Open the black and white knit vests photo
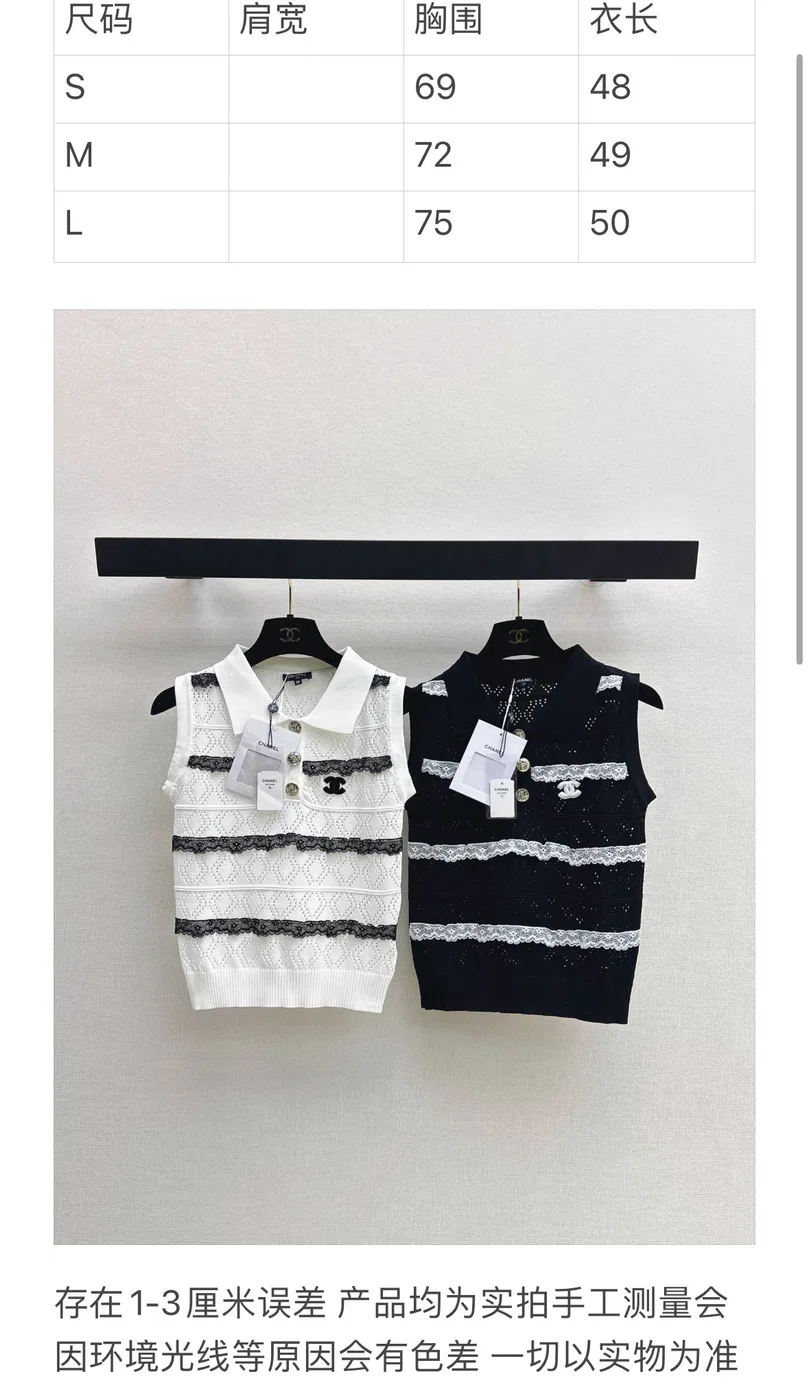 coord(404,777)
